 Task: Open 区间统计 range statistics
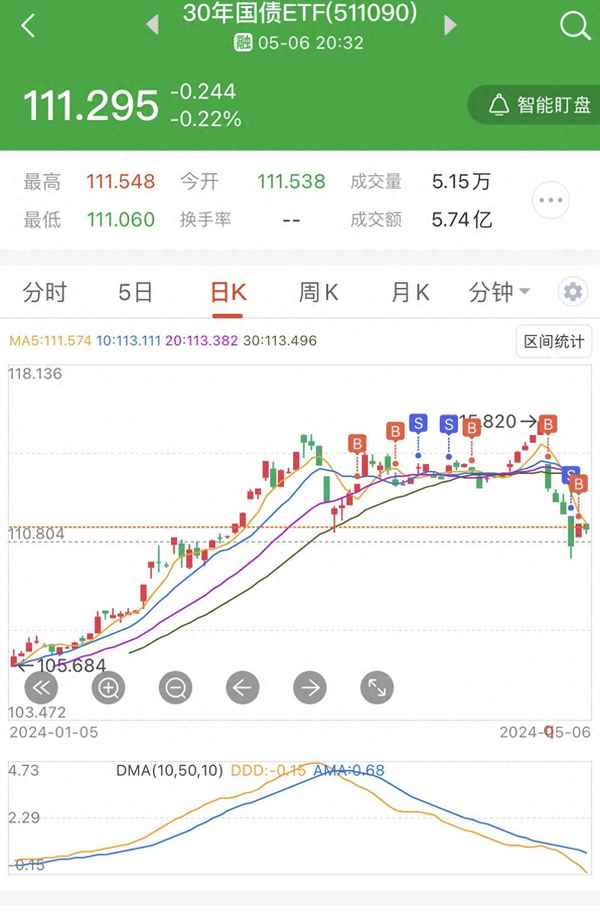(x=554, y=341)
